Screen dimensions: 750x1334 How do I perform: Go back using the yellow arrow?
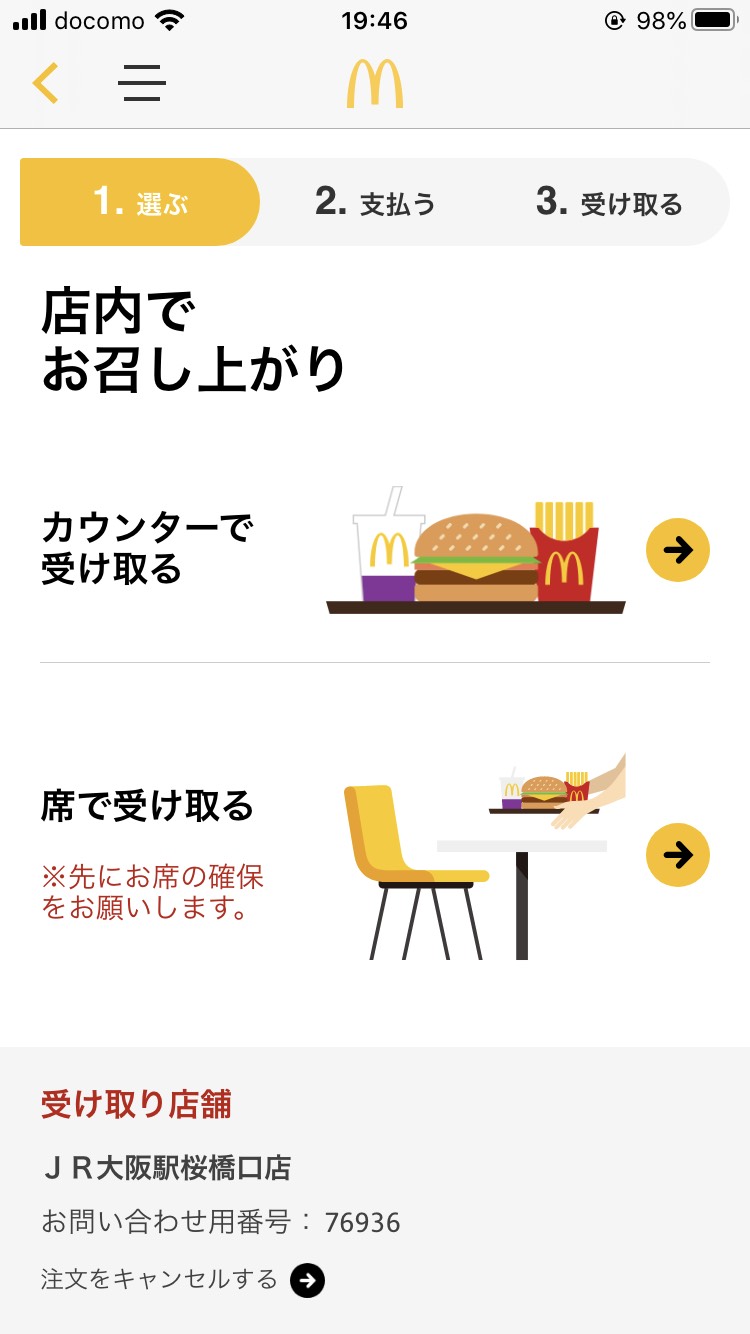(x=46, y=83)
